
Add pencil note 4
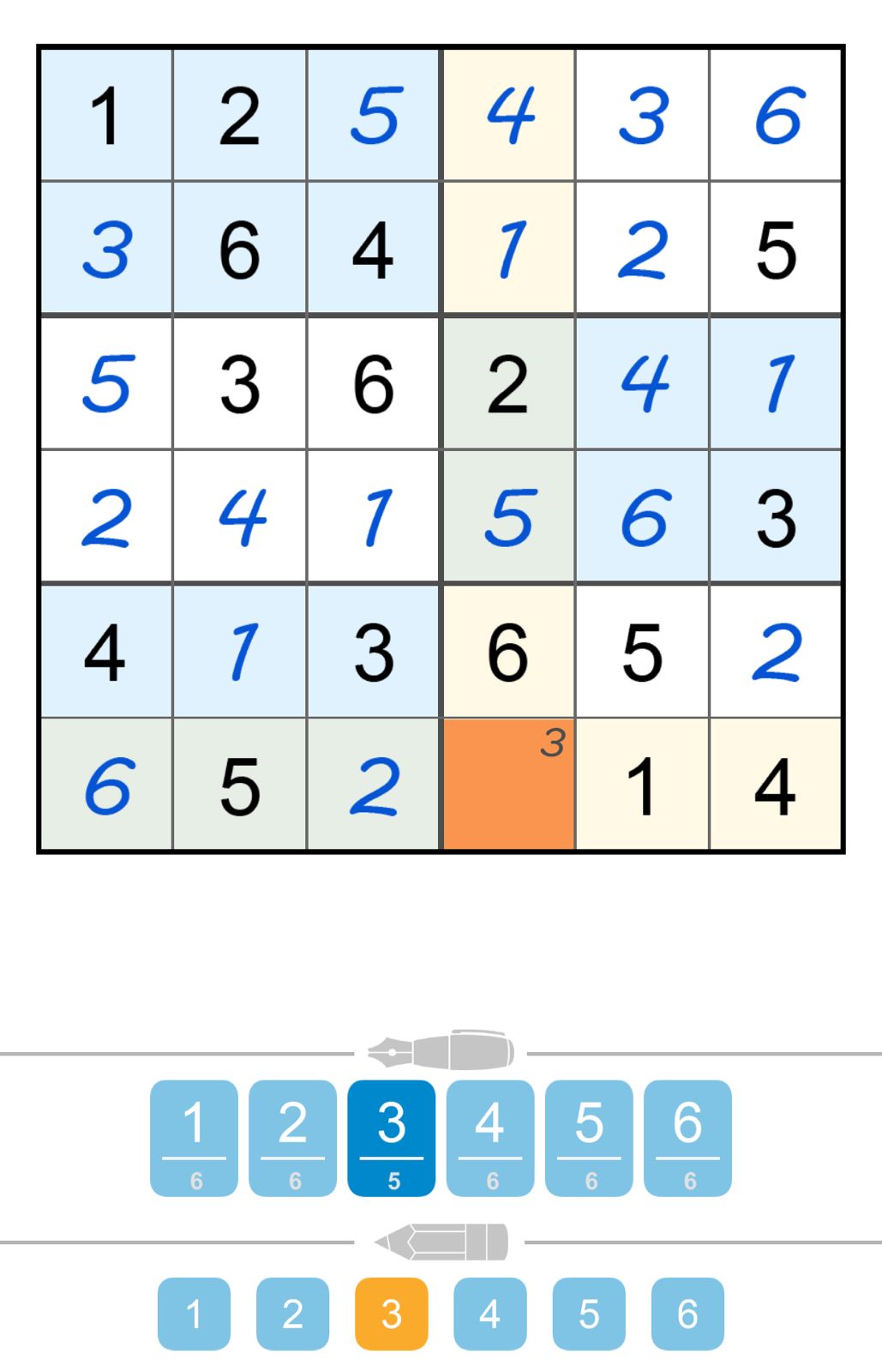[489, 1313]
